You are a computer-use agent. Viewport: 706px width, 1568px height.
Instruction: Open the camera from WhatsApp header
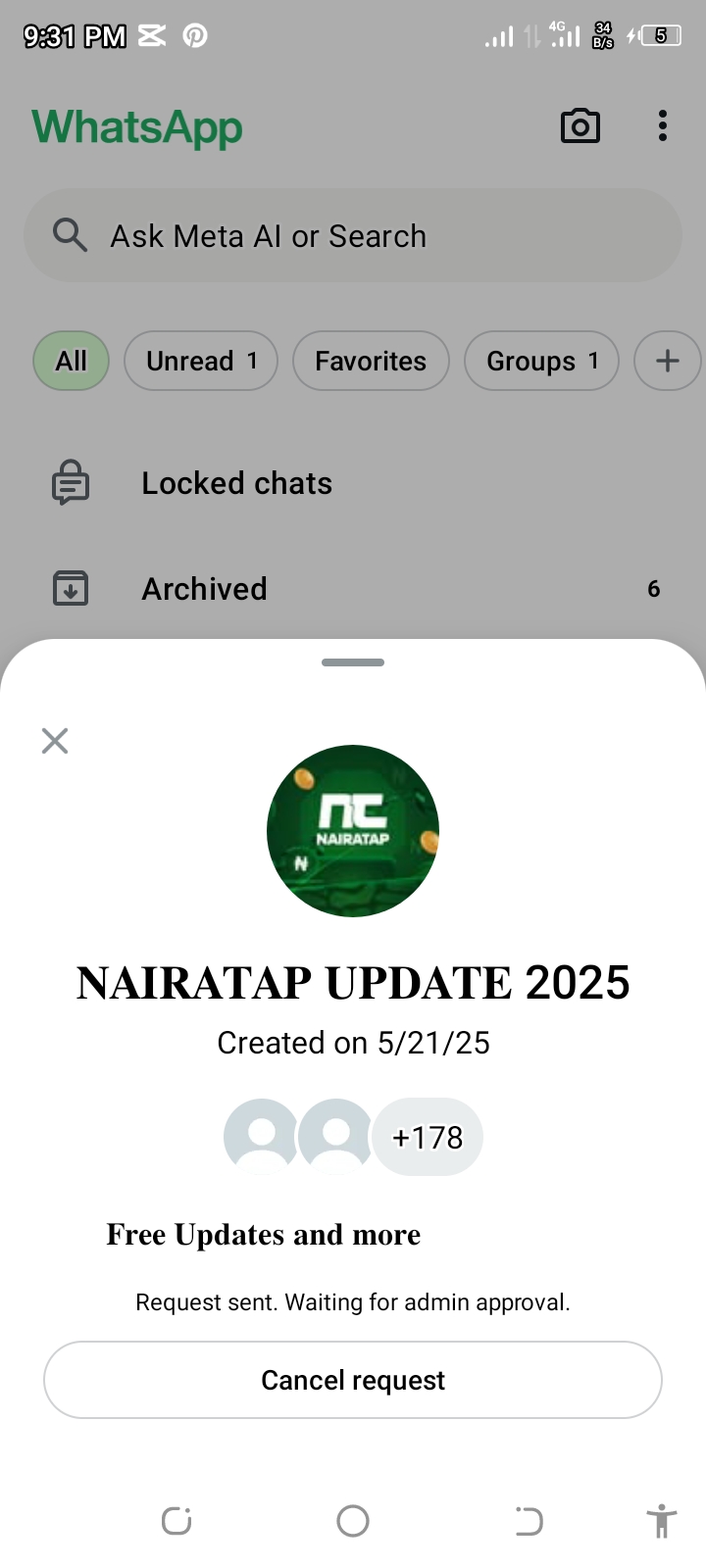point(580,126)
